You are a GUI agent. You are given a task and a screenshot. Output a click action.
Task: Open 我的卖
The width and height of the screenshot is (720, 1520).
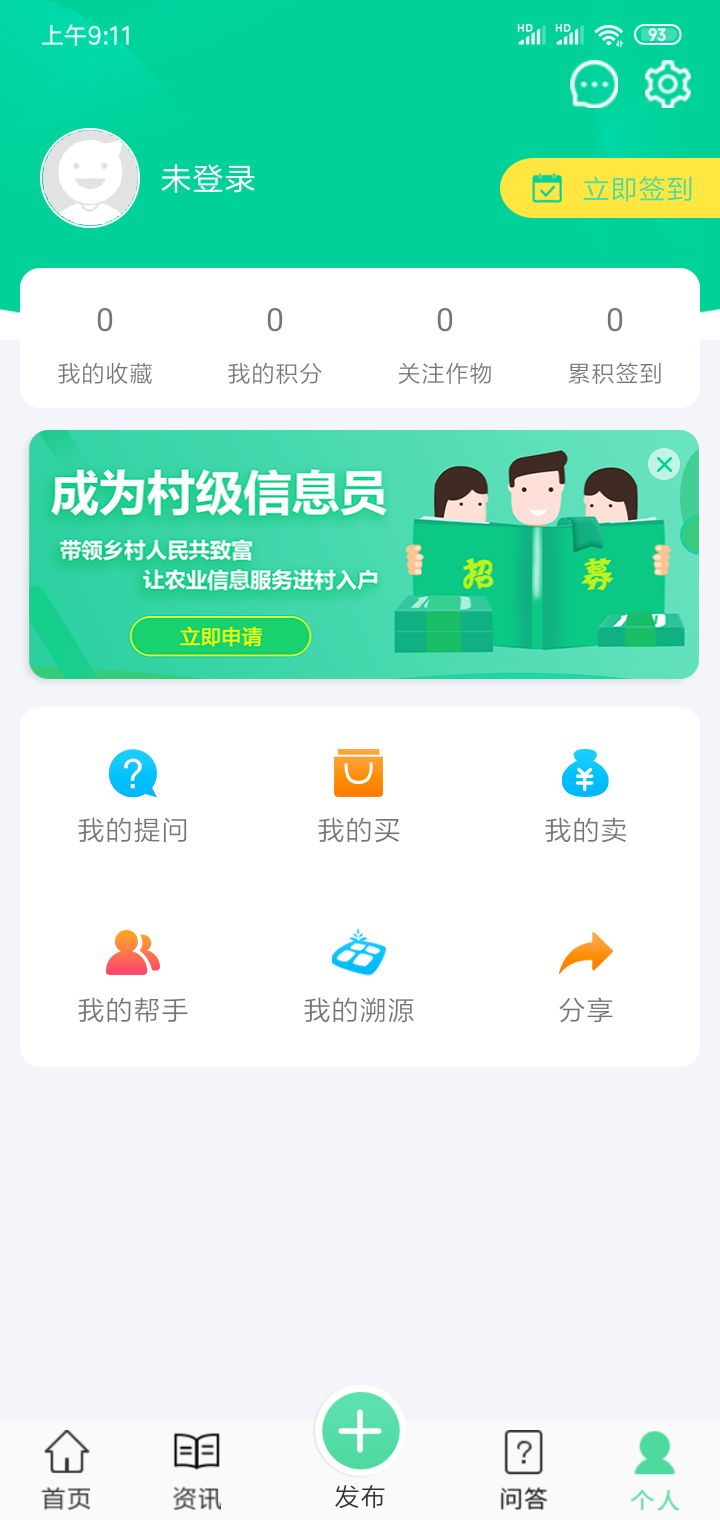[x=586, y=796]
